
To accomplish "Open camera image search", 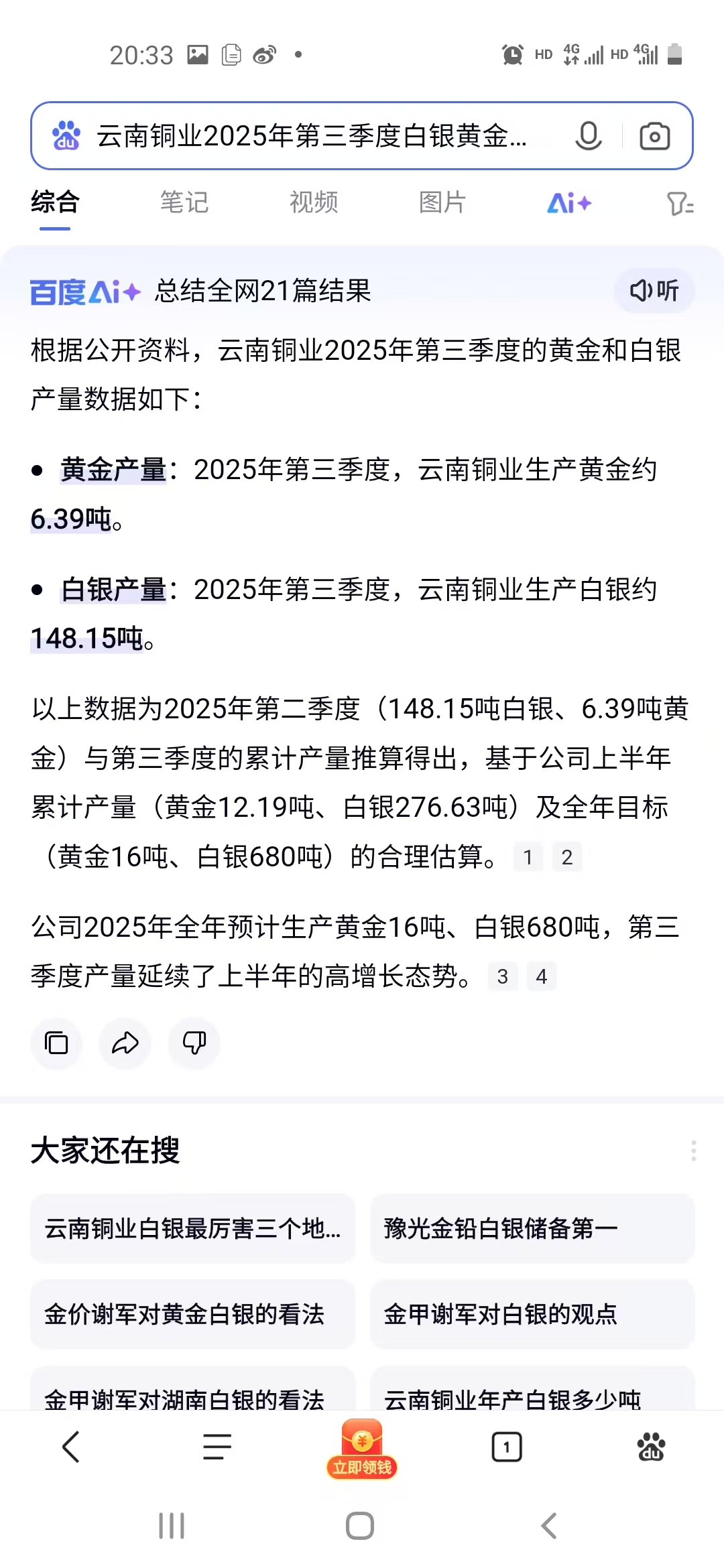I will coord(654,136).
